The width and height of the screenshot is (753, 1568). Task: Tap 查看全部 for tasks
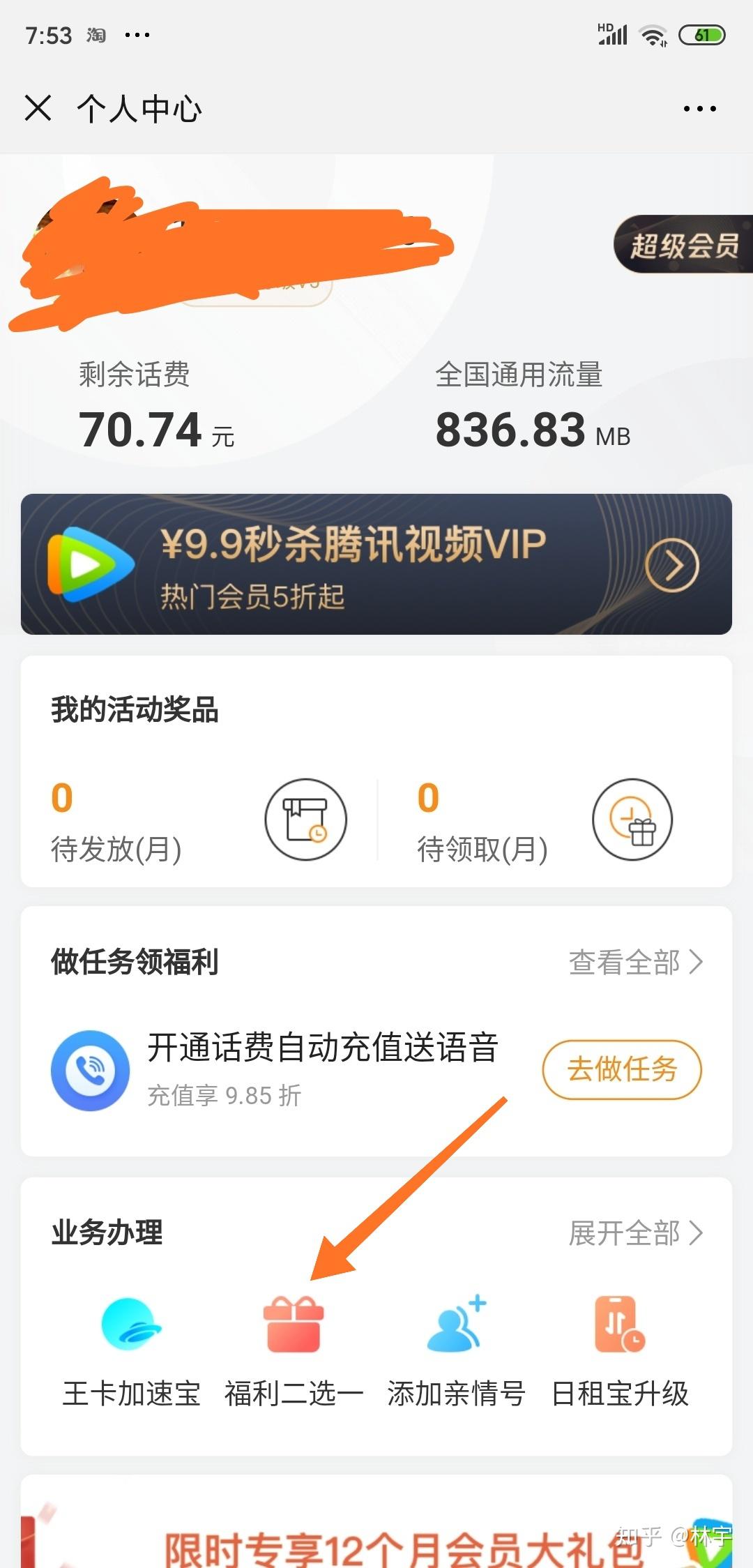(635, 963)
